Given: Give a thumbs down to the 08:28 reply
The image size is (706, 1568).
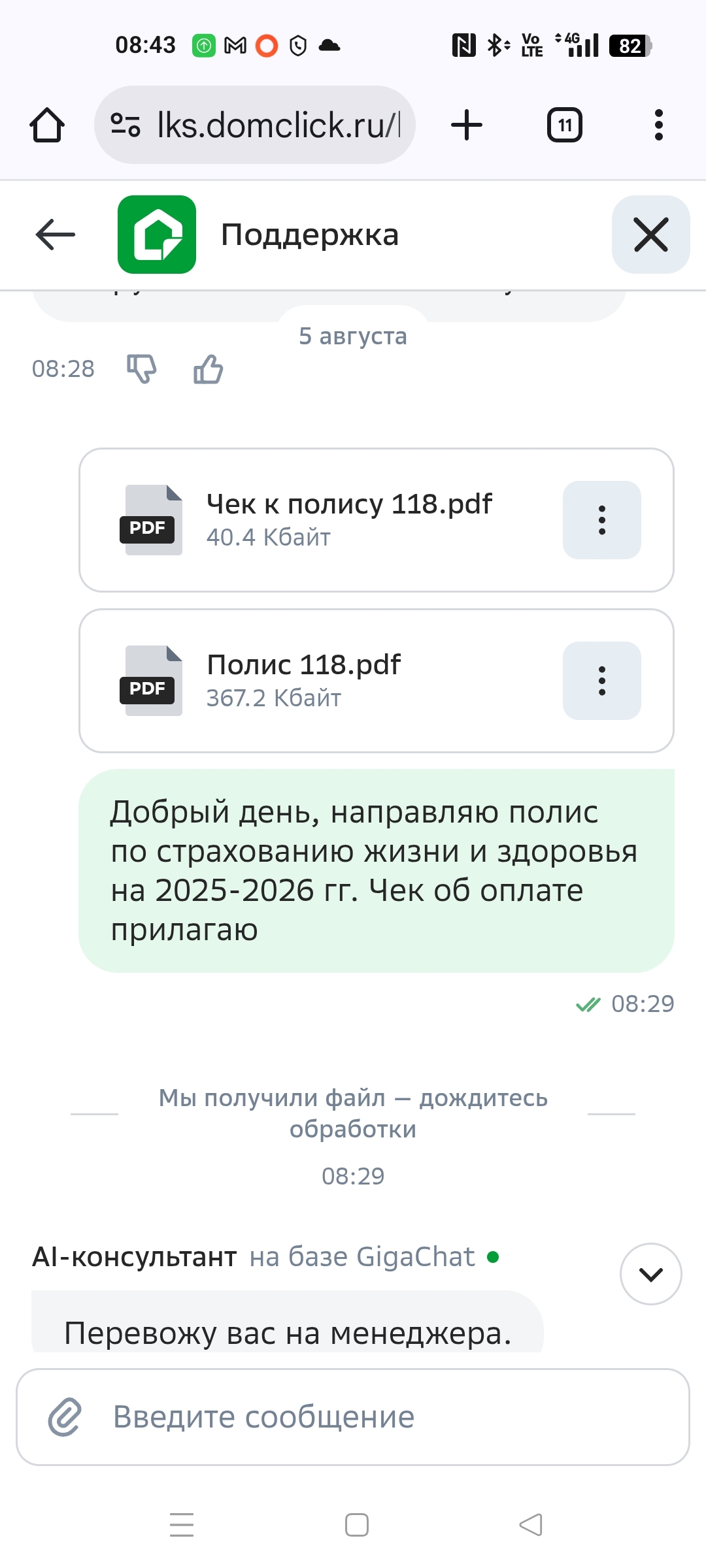Looking at the screenshot, I should [141, 369].
